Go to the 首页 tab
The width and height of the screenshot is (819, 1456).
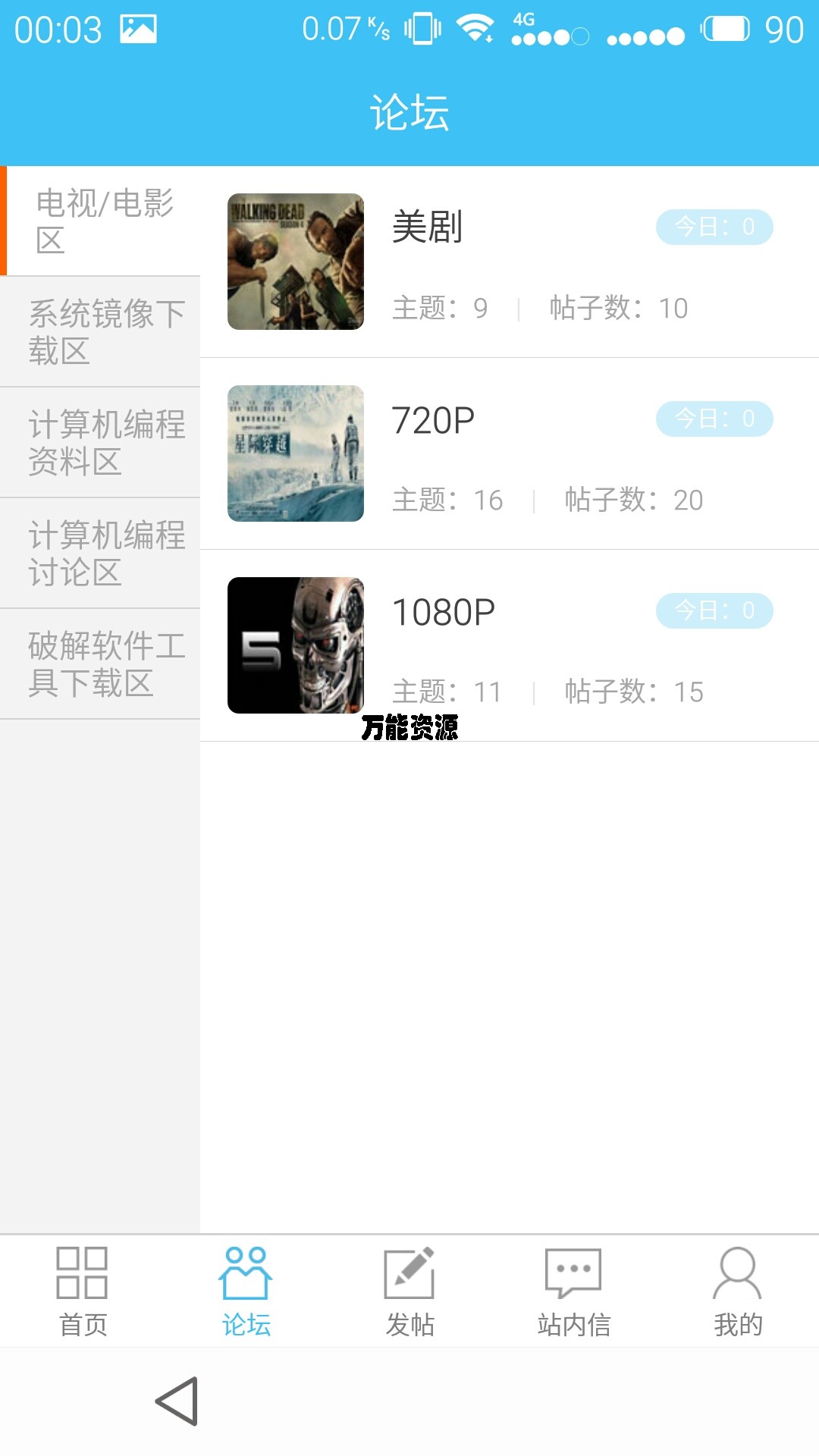pos(82,1292)
